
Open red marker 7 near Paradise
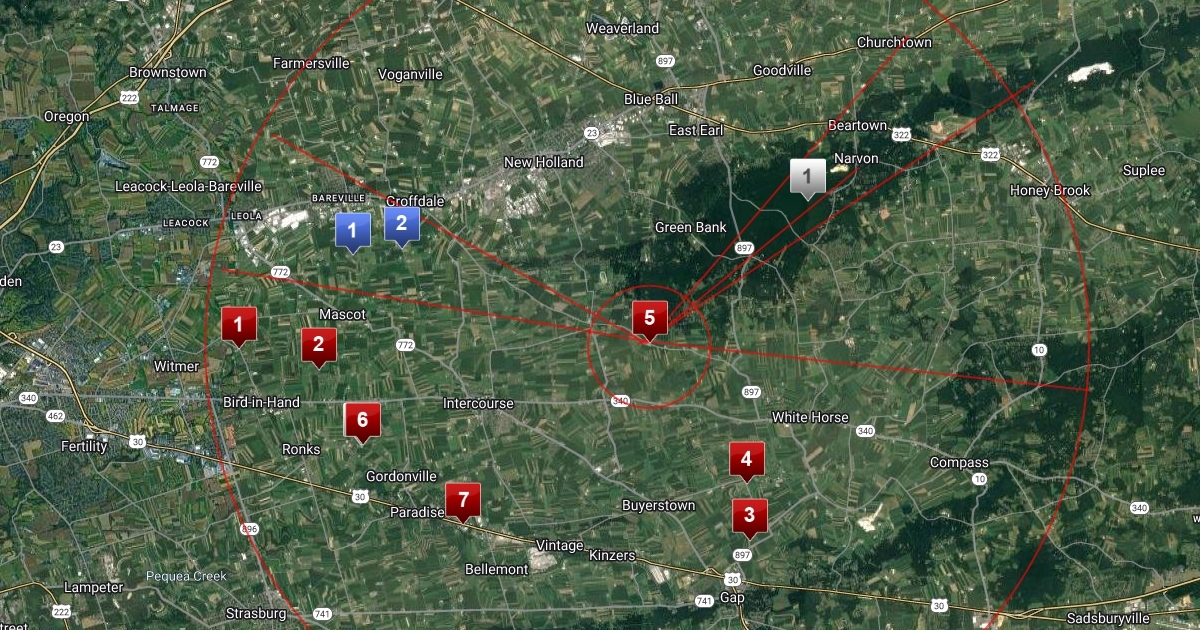pyautogui.click(x=462, y=500)
